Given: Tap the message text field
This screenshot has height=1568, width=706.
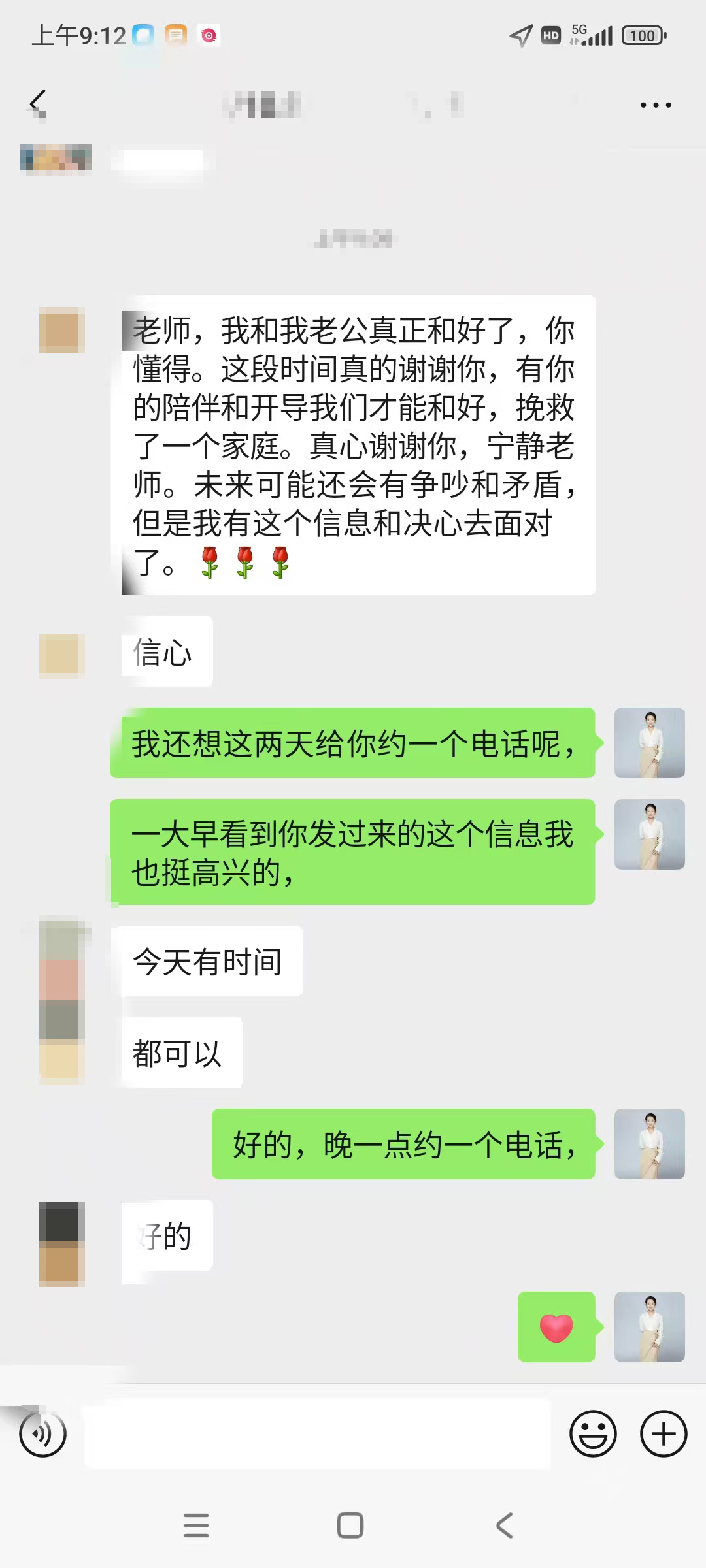Looking at the screenshot, I should [x=318, y=1434].
